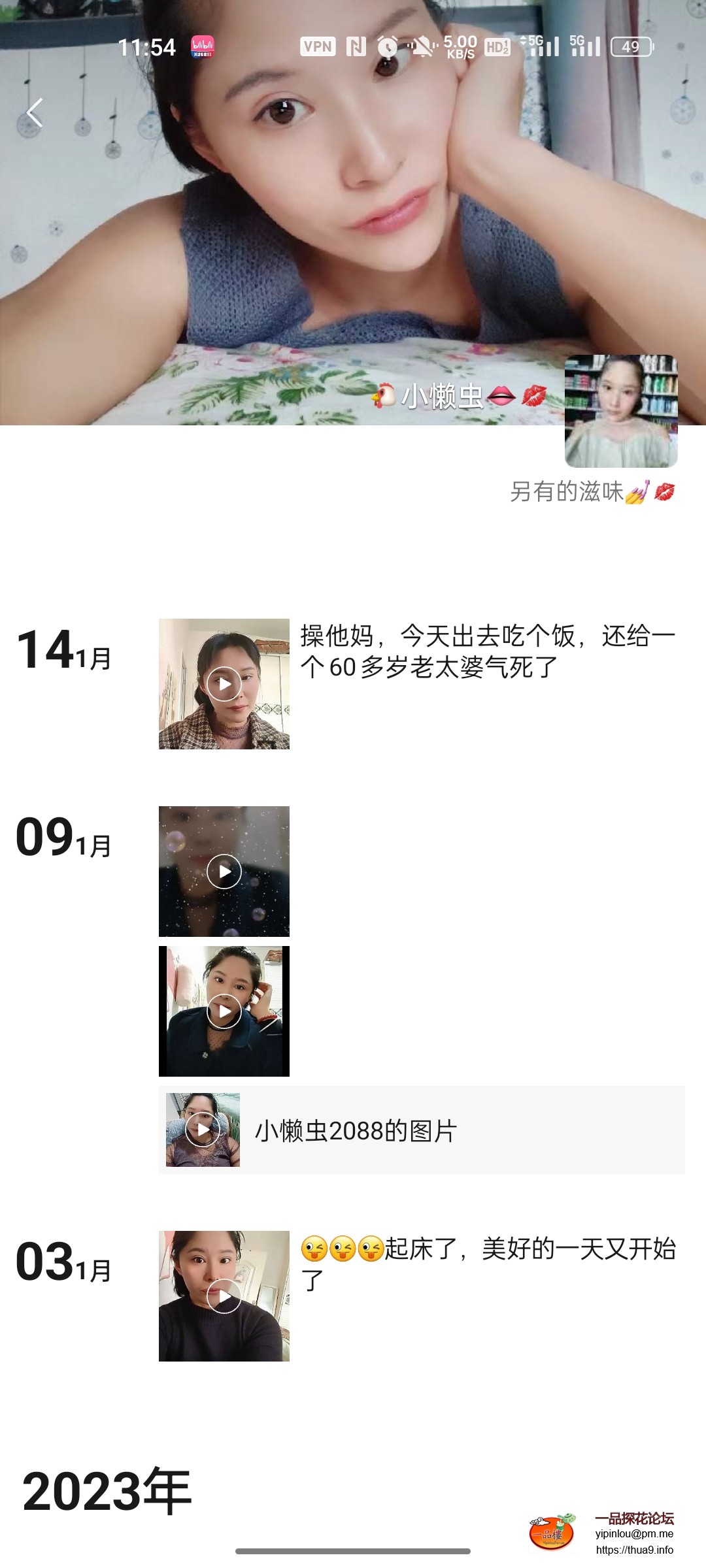Open the shared card 小懒虫2088的图片

tap(422, 1130)
